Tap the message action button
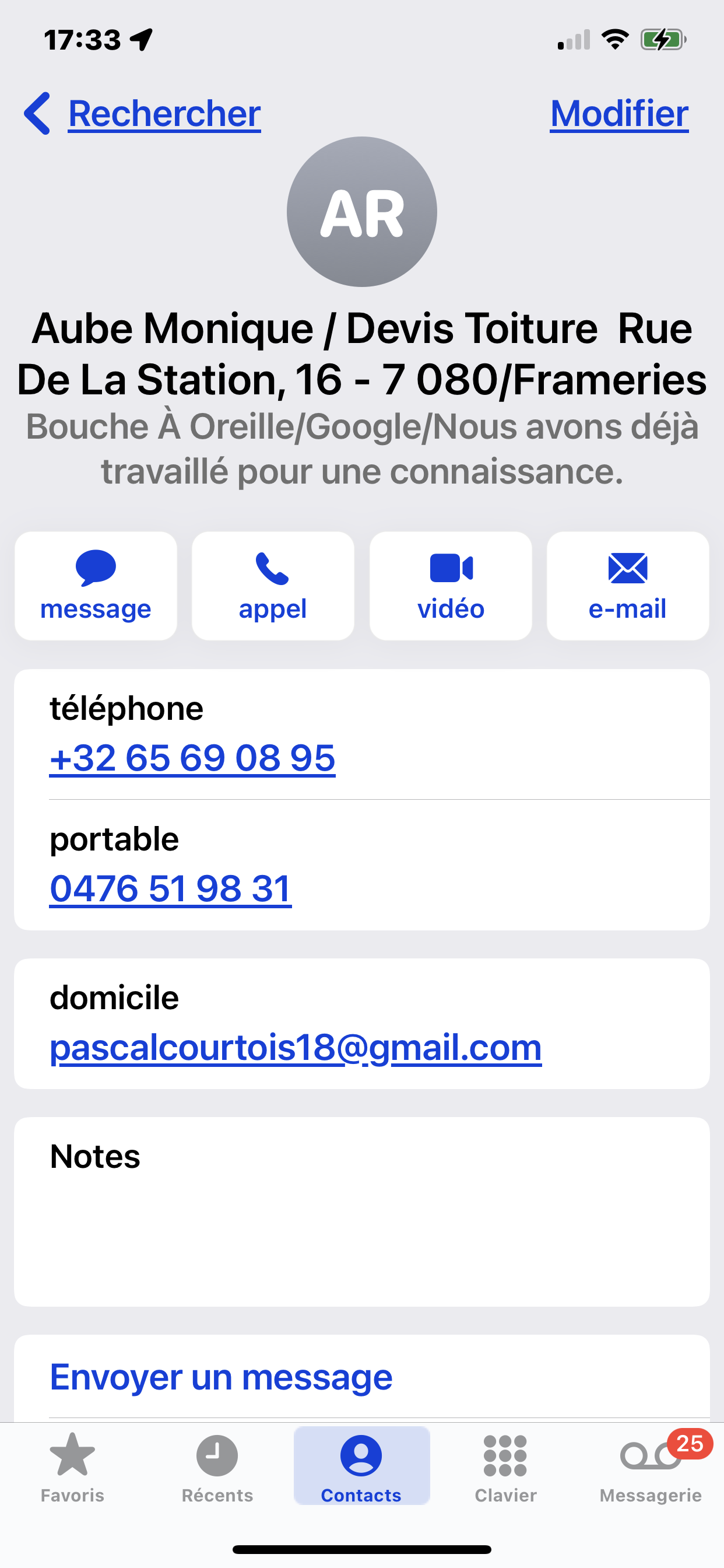The image size is (724, 1568). [x=96, y=586]
